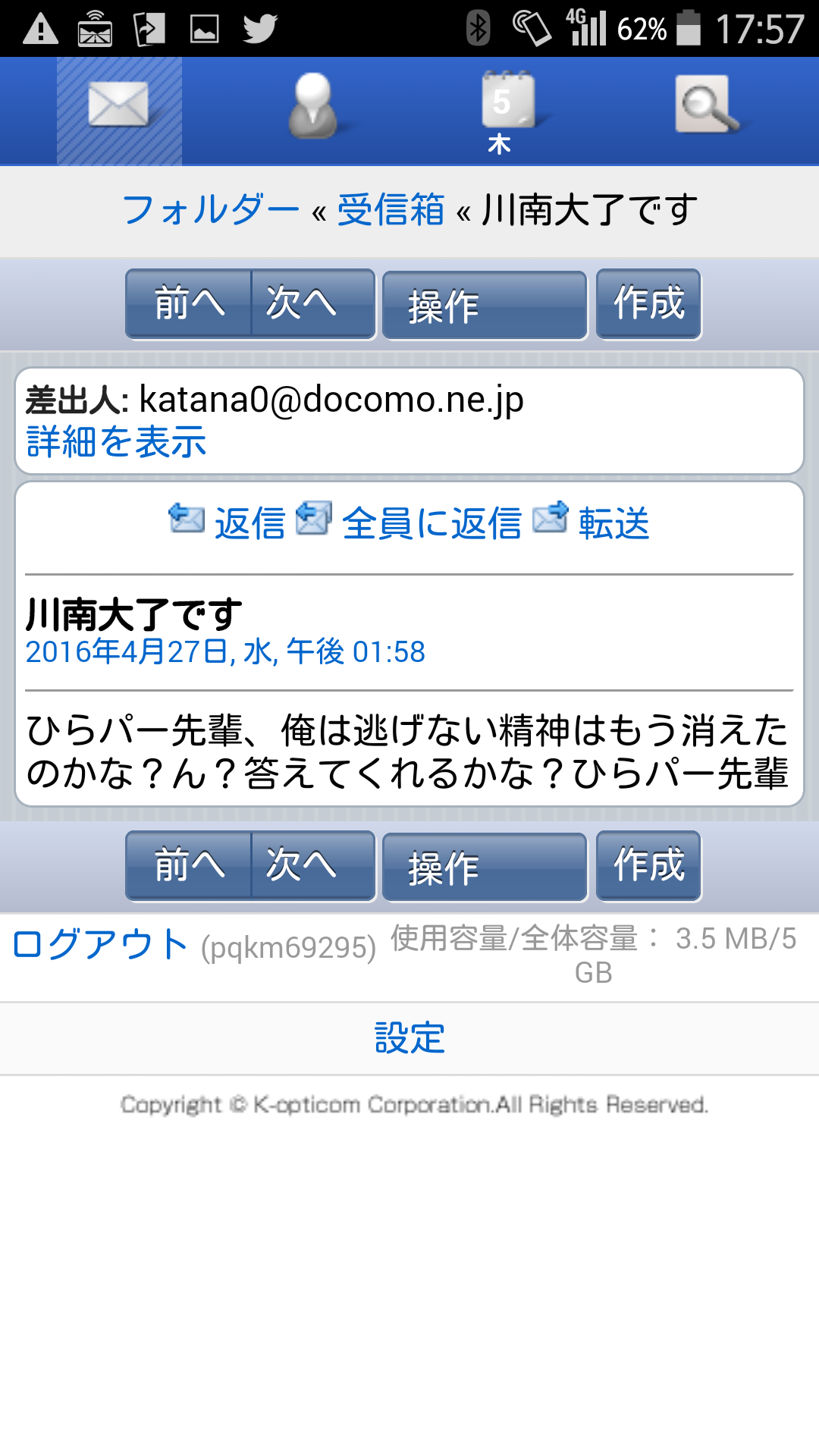Tap the bottom 作成 compose button
The width and height of the screenshot is (819, 1456).
coord(648,866)
